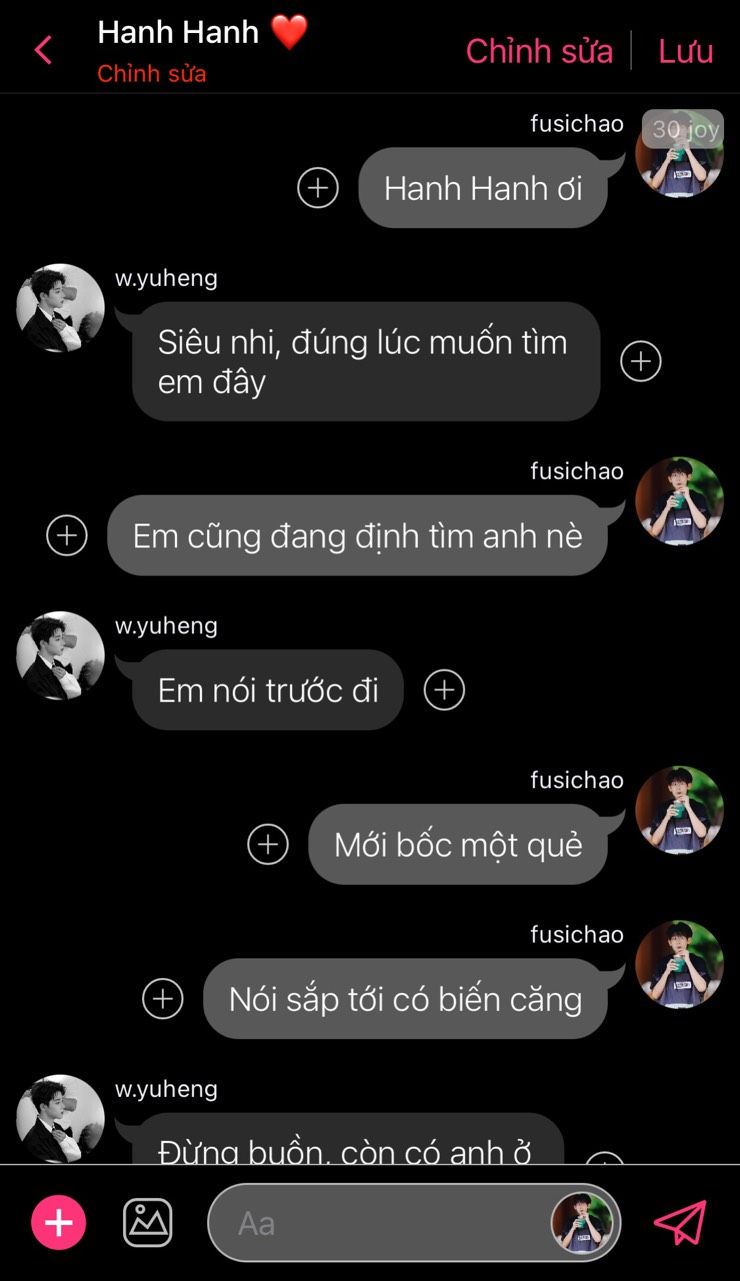Tap the 'Chỉnh sửa' button in header

click(538, 51)
